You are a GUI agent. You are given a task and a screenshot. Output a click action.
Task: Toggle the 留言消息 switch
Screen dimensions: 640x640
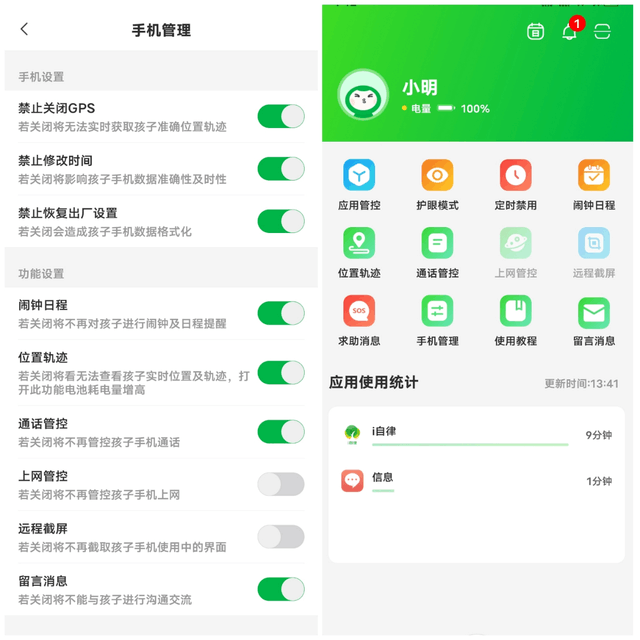click(281, 589)
